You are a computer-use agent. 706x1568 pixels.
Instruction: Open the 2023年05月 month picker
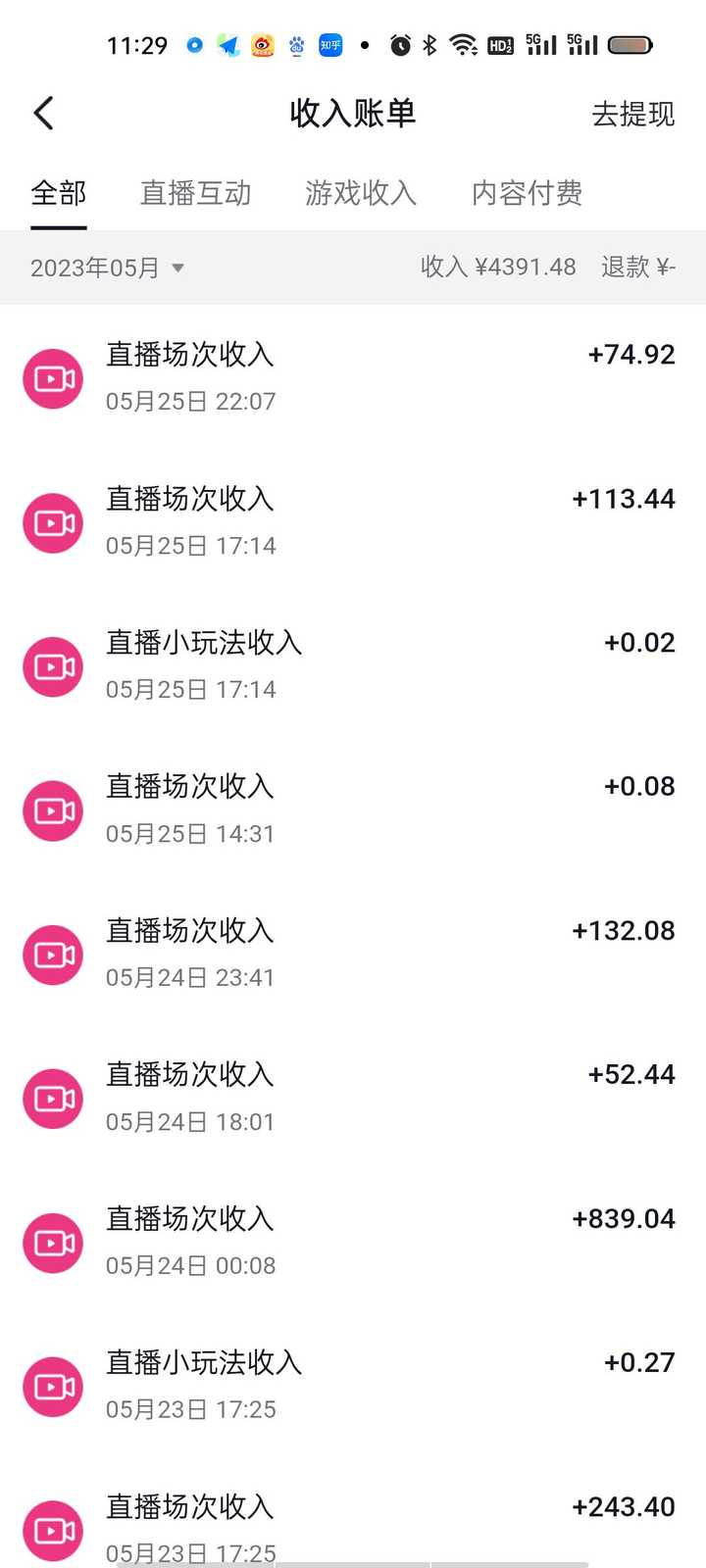(108, 268)
